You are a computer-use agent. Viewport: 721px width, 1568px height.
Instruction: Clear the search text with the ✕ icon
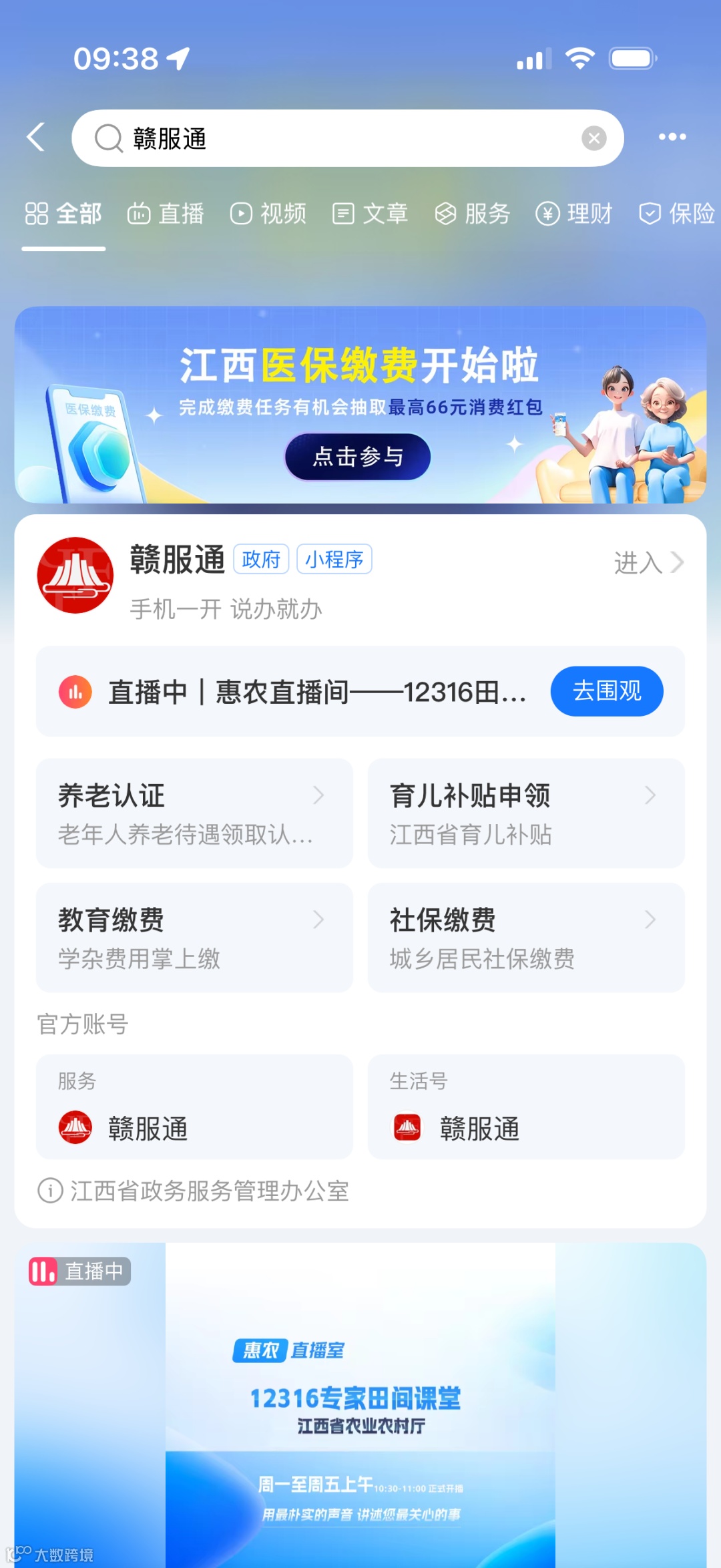click(593, 137)
